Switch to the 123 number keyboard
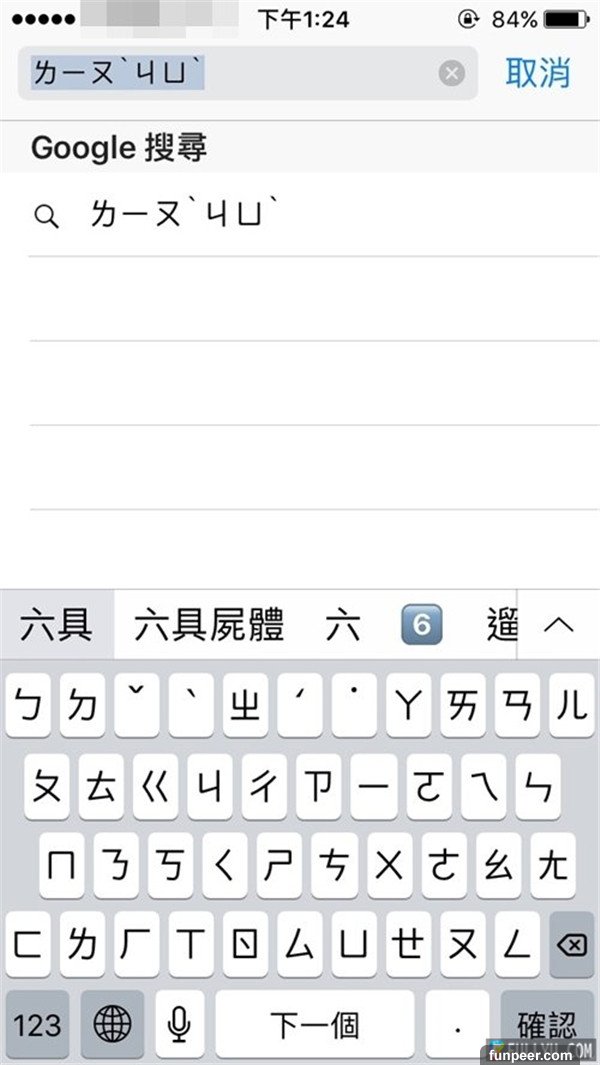The height and width of the screenshot is (1065, 600). tap(37, 1024)
